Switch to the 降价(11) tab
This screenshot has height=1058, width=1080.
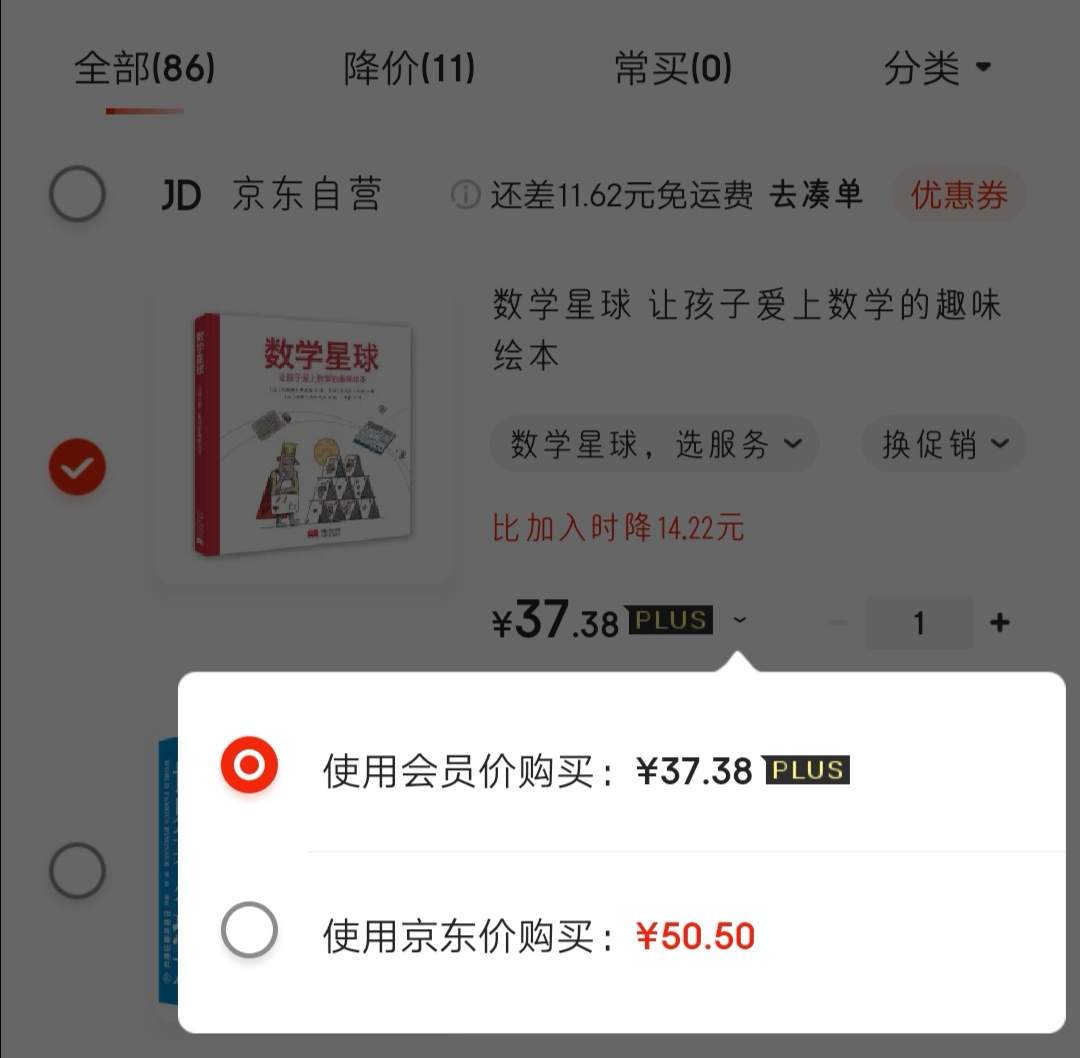click(409, 69)
